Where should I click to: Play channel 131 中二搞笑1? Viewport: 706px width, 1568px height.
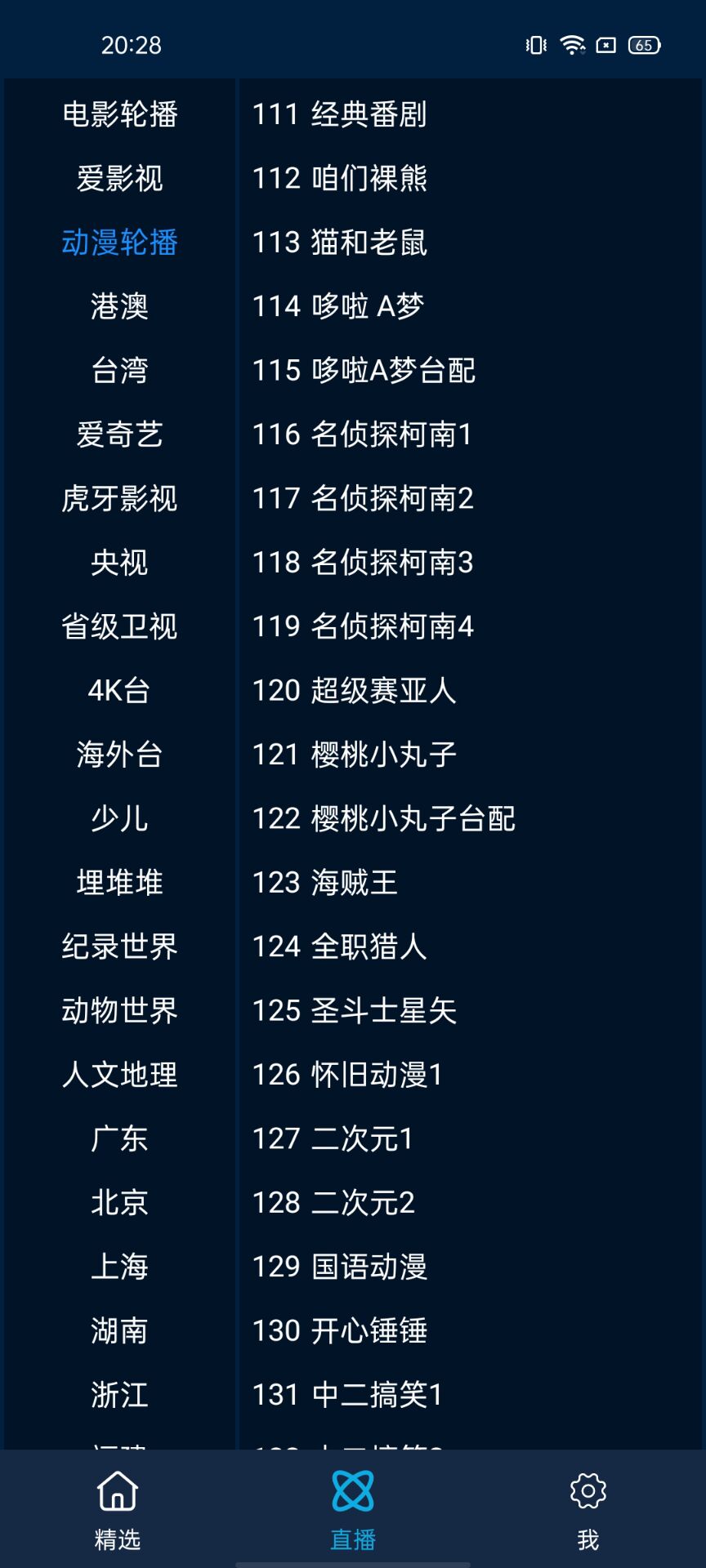(472, 1395)
